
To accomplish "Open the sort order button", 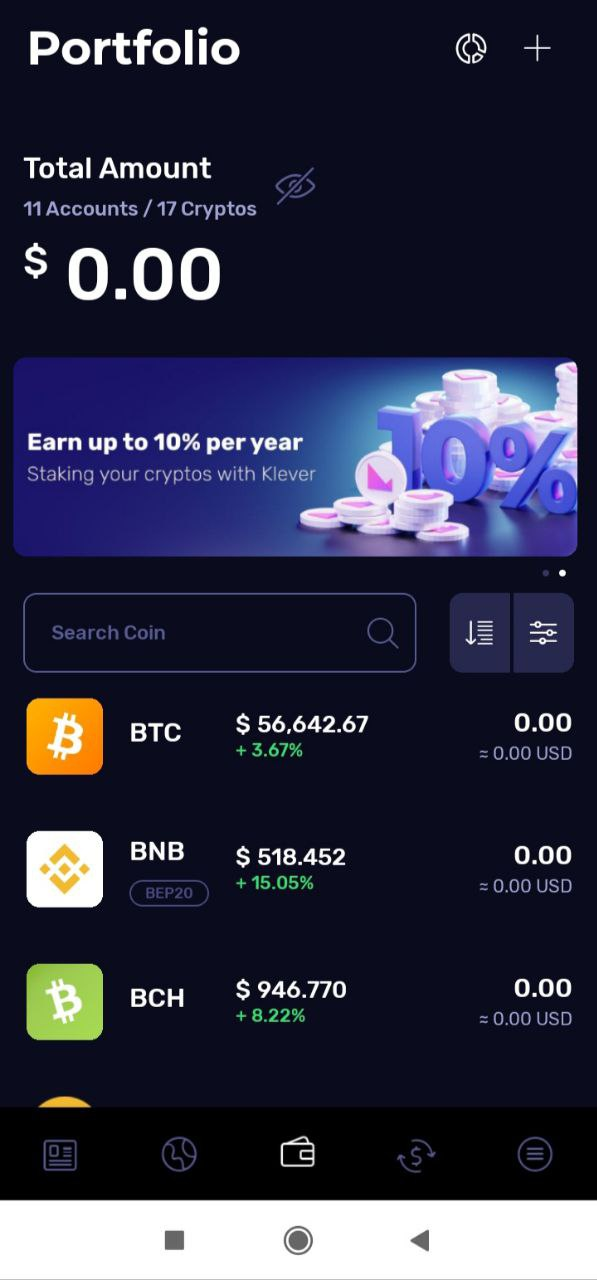I will click(x=480, y=633).
